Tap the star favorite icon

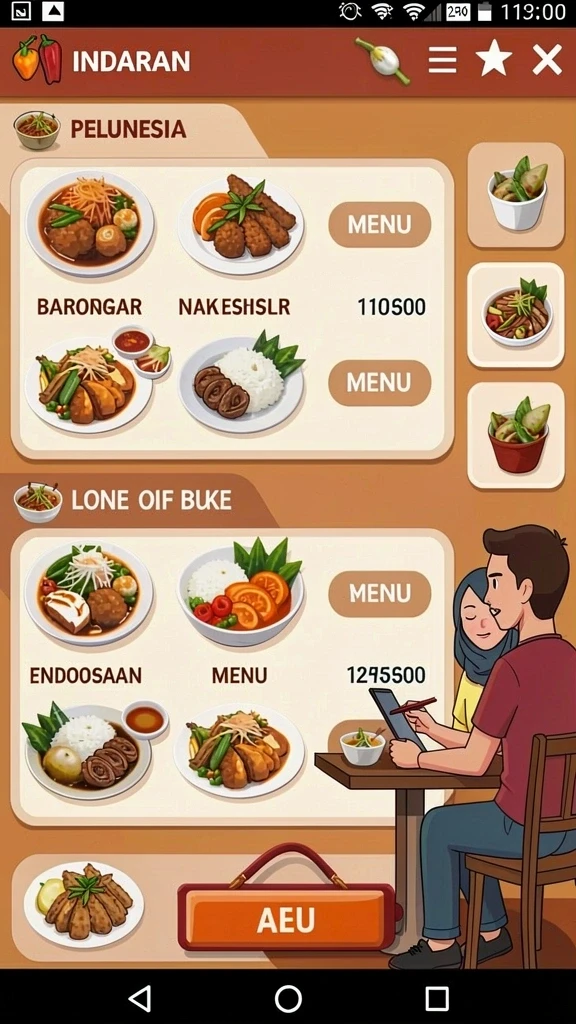click(494, 59)
